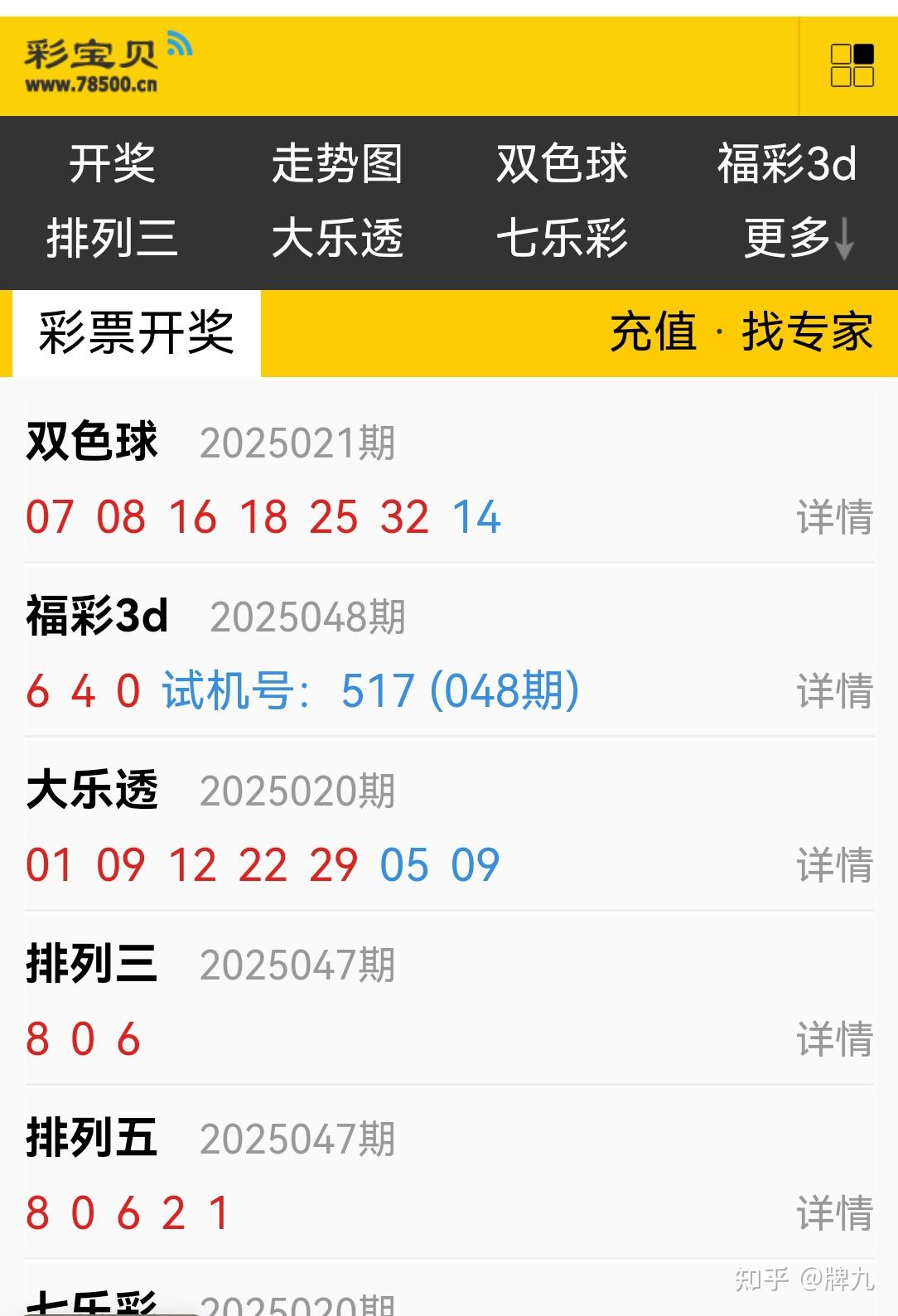This screenshot has width=898, height=1316.
Task: View 详情 for the 排列三 2025047期 result
Action: 833,1033
